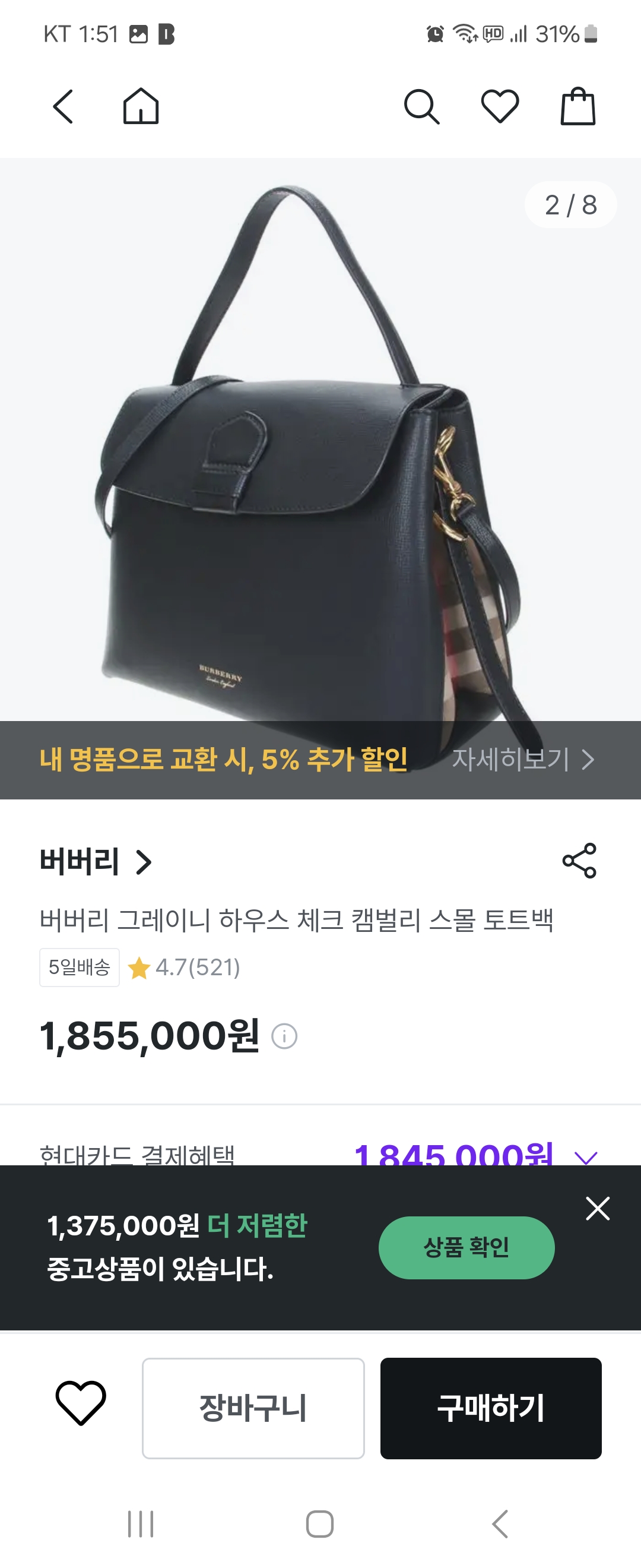
Task: Tap 자세히보기 on the discount banner
Action: 522,759
